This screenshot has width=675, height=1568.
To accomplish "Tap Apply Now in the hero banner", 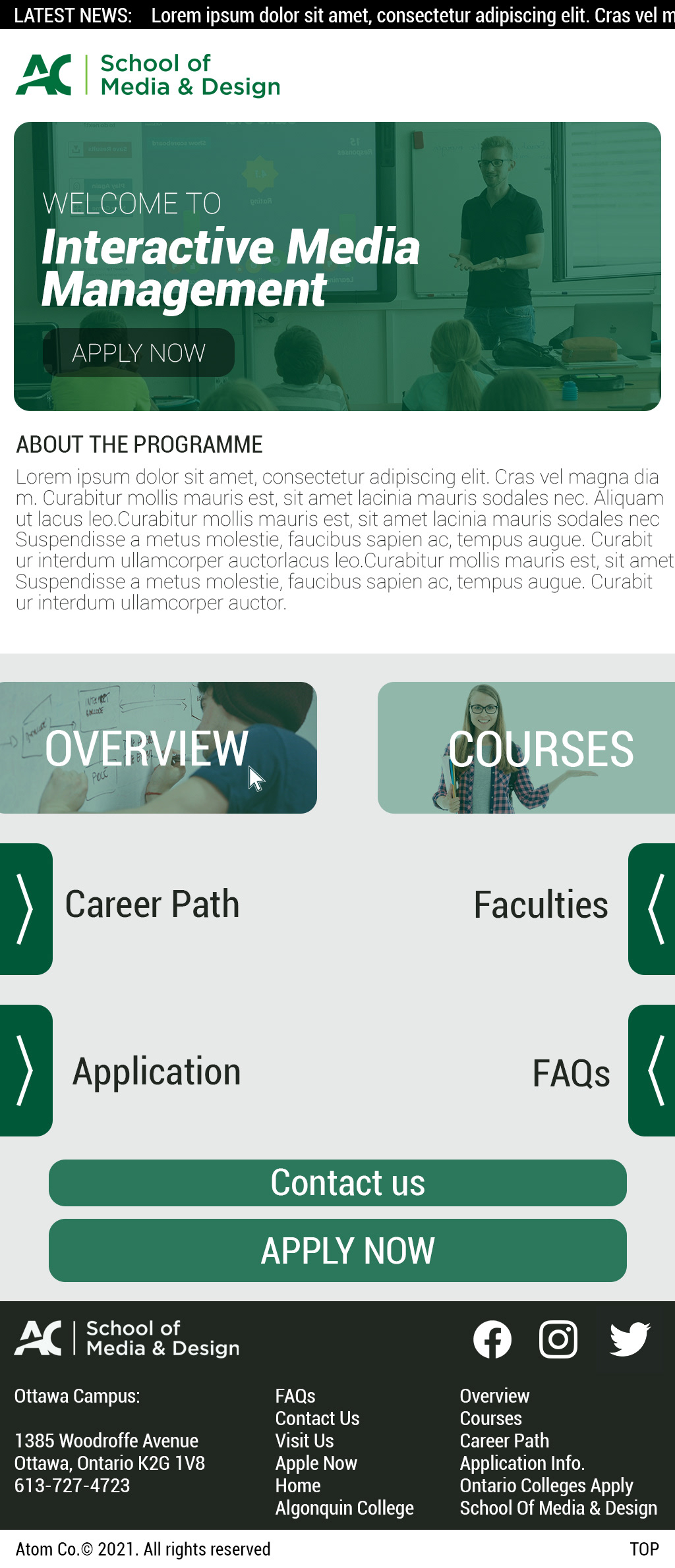I will (138, 353).
